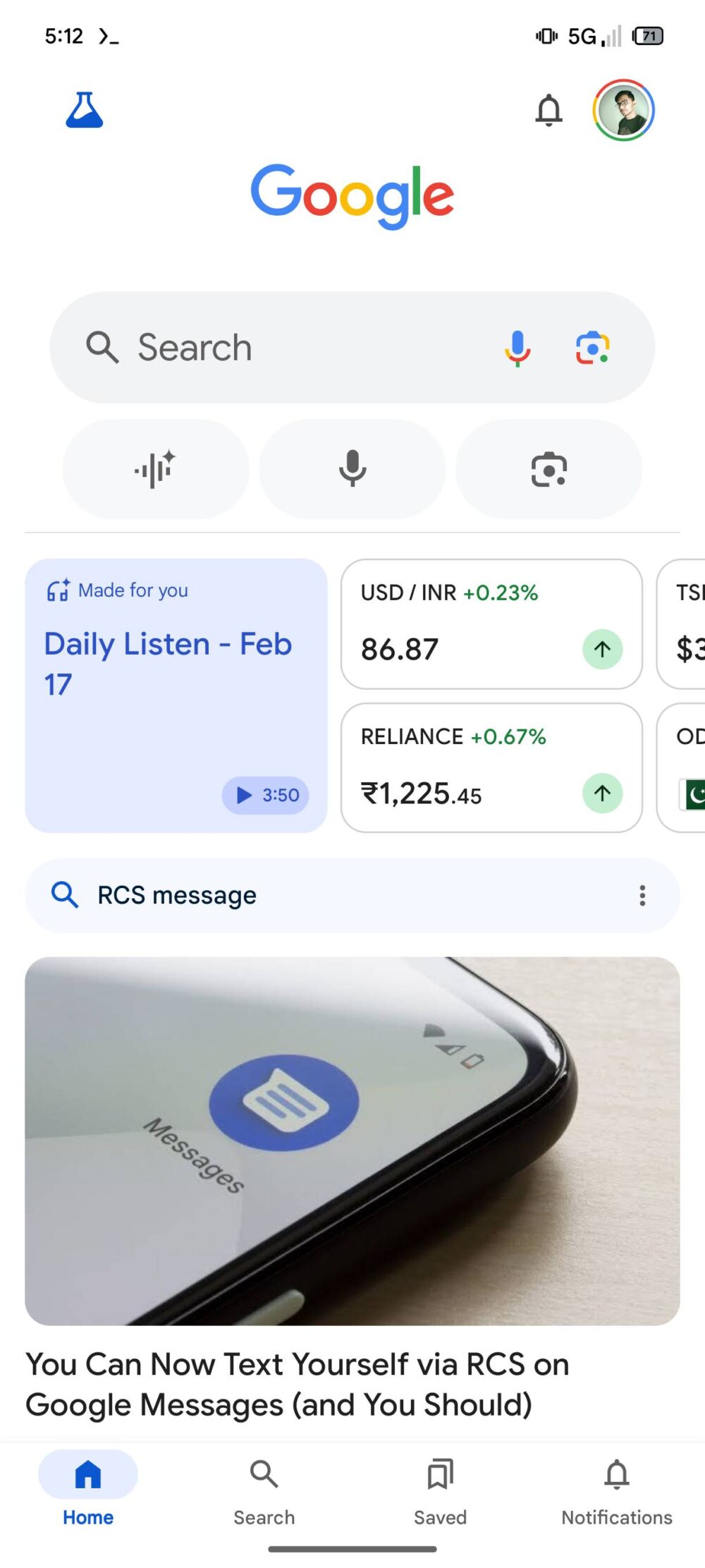
Task: Tap the Google logo
Action: (352, 195)
